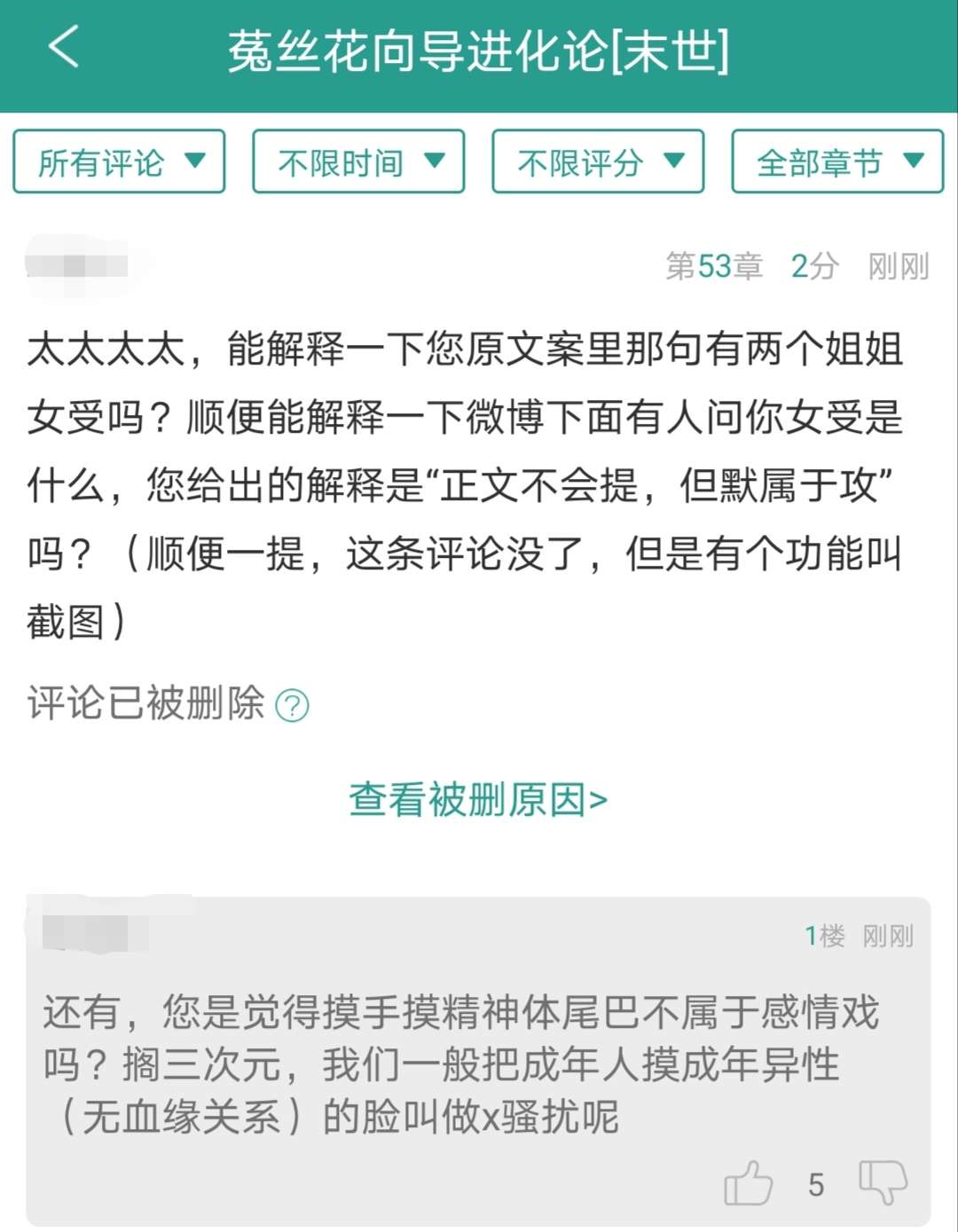The image size is (958, 1232).
Task: Dislike the 1楼 reply
Action: [883, 1183]
